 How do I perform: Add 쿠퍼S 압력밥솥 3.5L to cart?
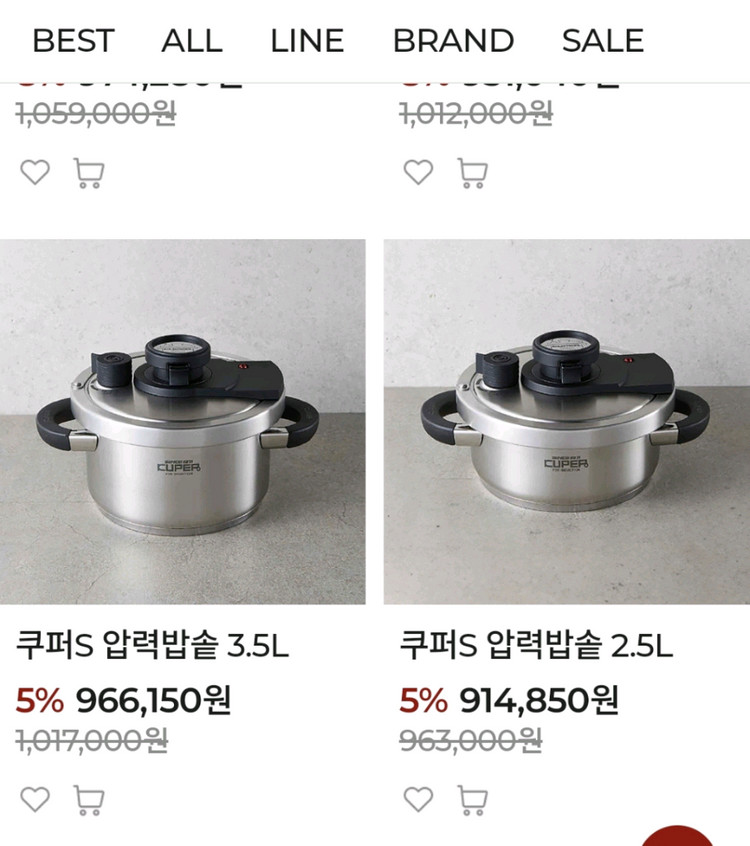tap(89, 799)
